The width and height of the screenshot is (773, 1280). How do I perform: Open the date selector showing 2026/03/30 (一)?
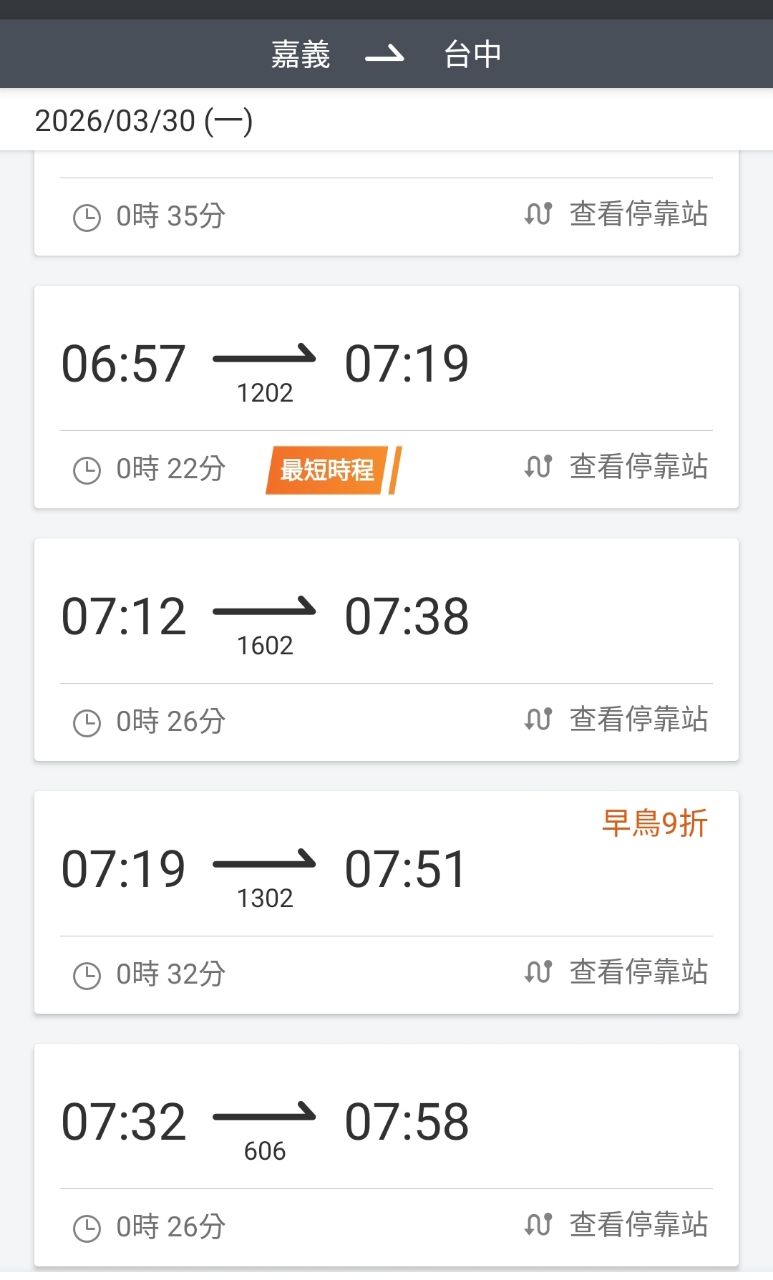click(143, 120)
